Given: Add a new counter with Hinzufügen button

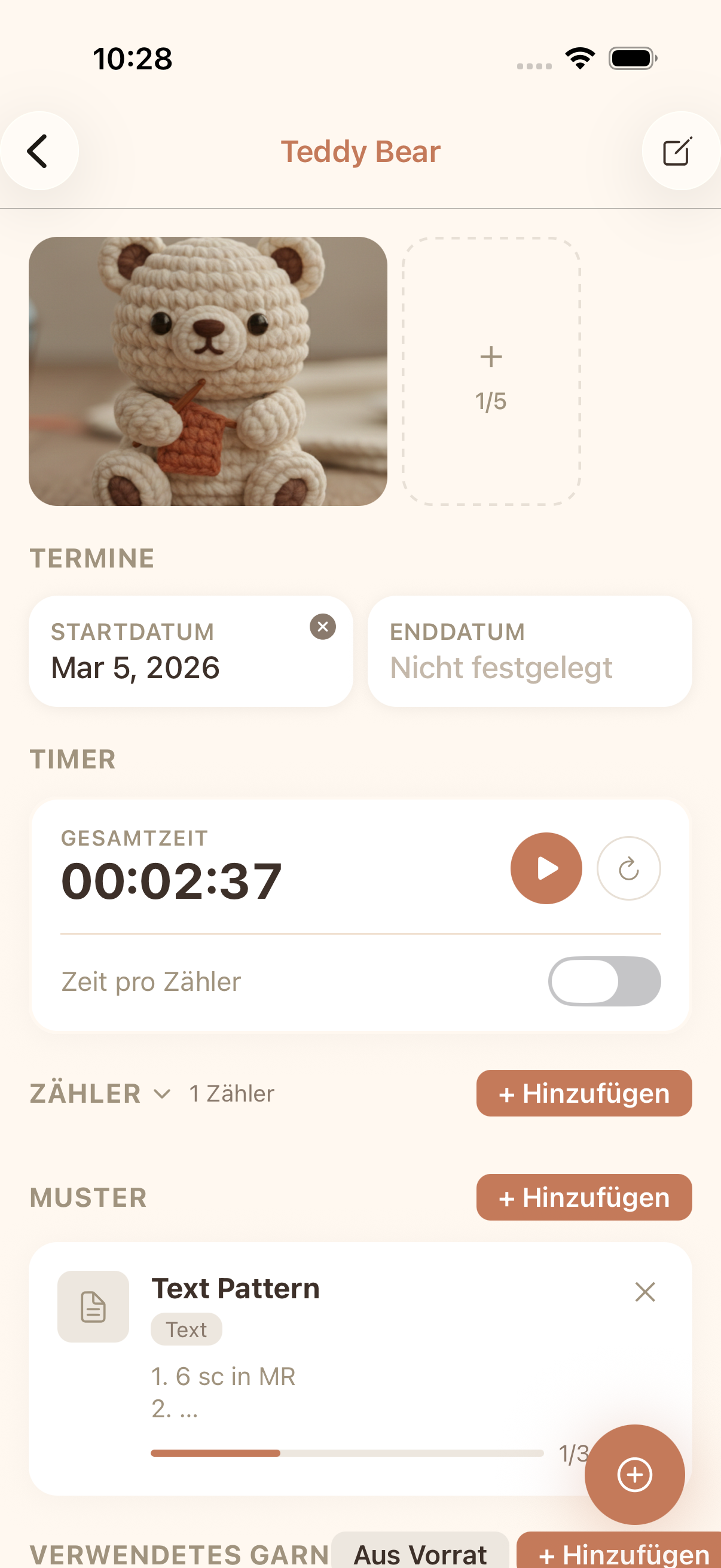Looking at the screenshot, I should (583, 1093).
